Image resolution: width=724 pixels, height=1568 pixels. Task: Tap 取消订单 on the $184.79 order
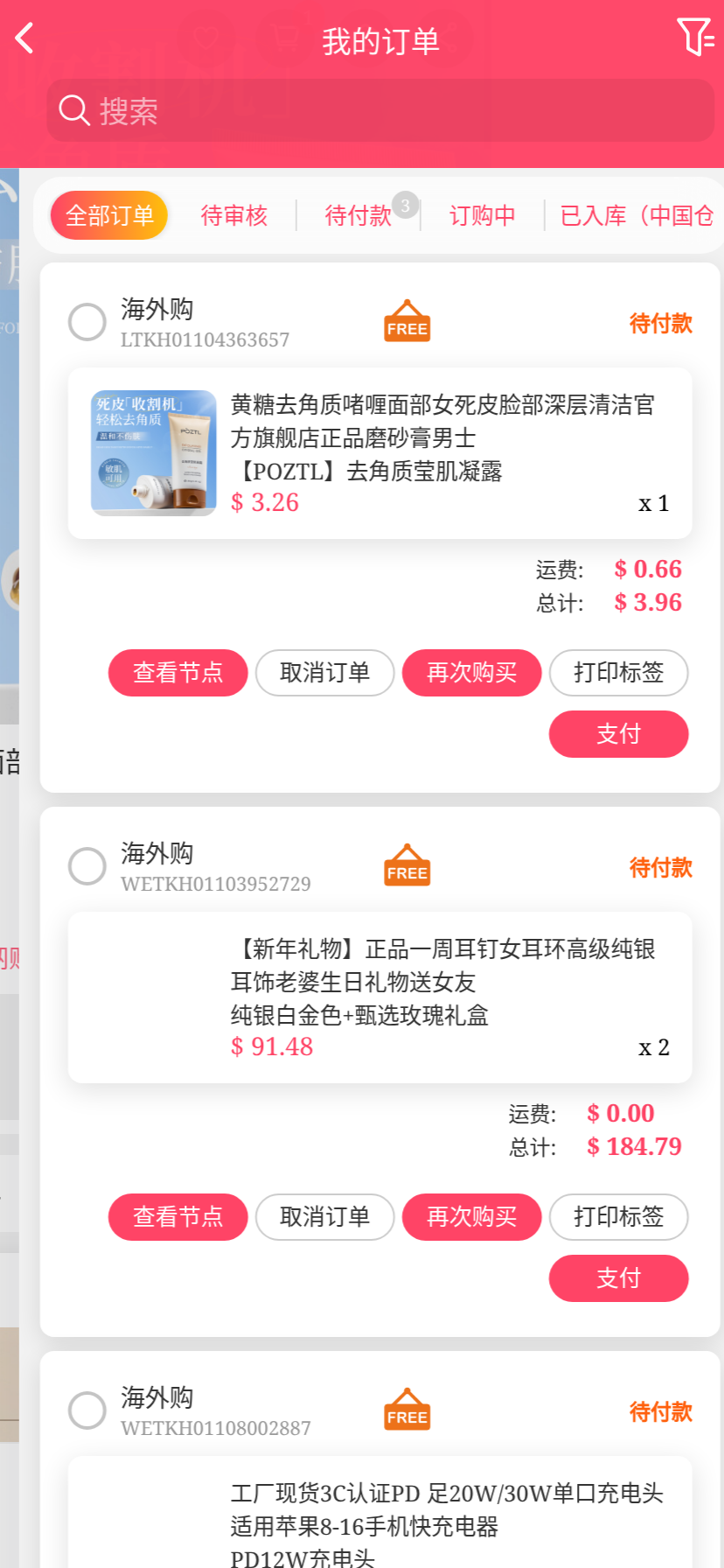coord(325,1217)
